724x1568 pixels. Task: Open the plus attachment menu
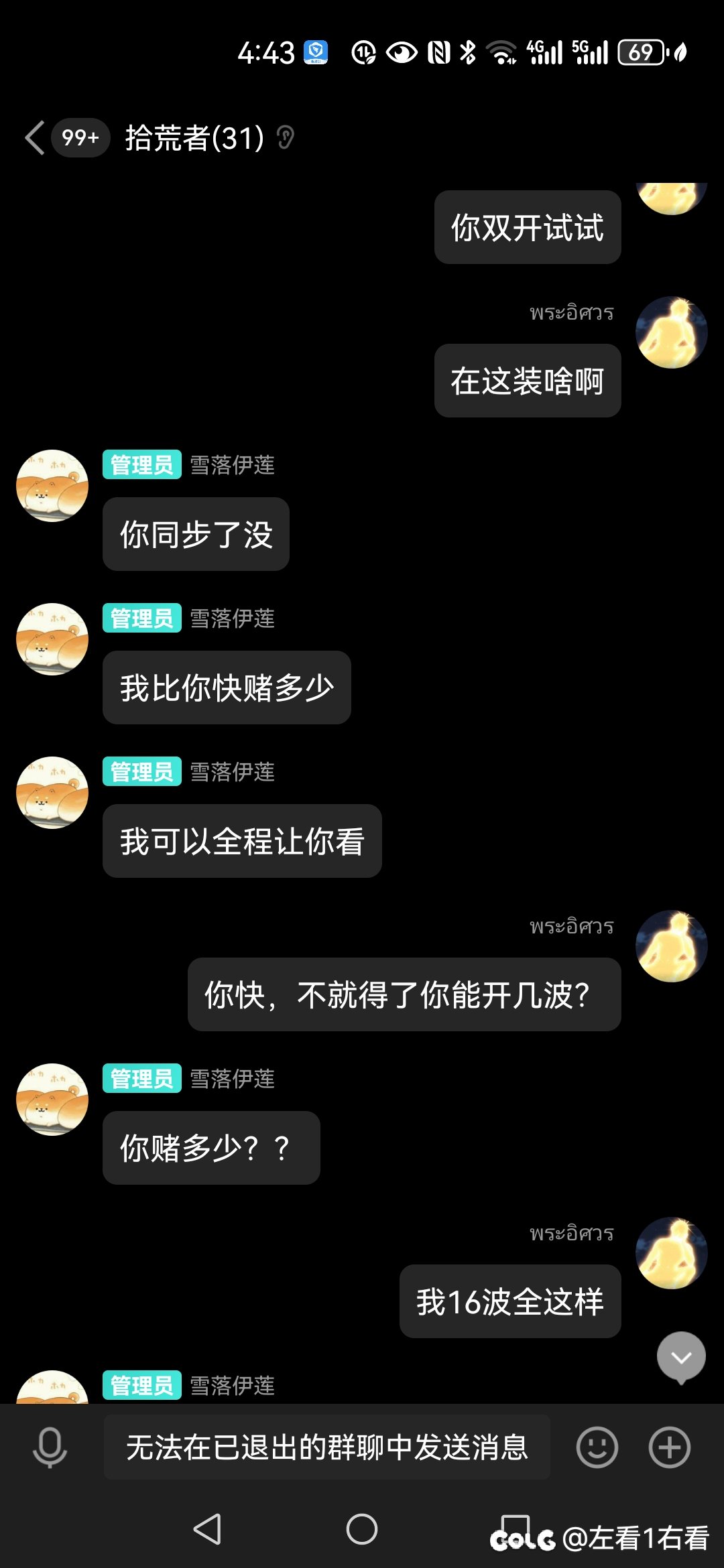[x=669, y=1447]
